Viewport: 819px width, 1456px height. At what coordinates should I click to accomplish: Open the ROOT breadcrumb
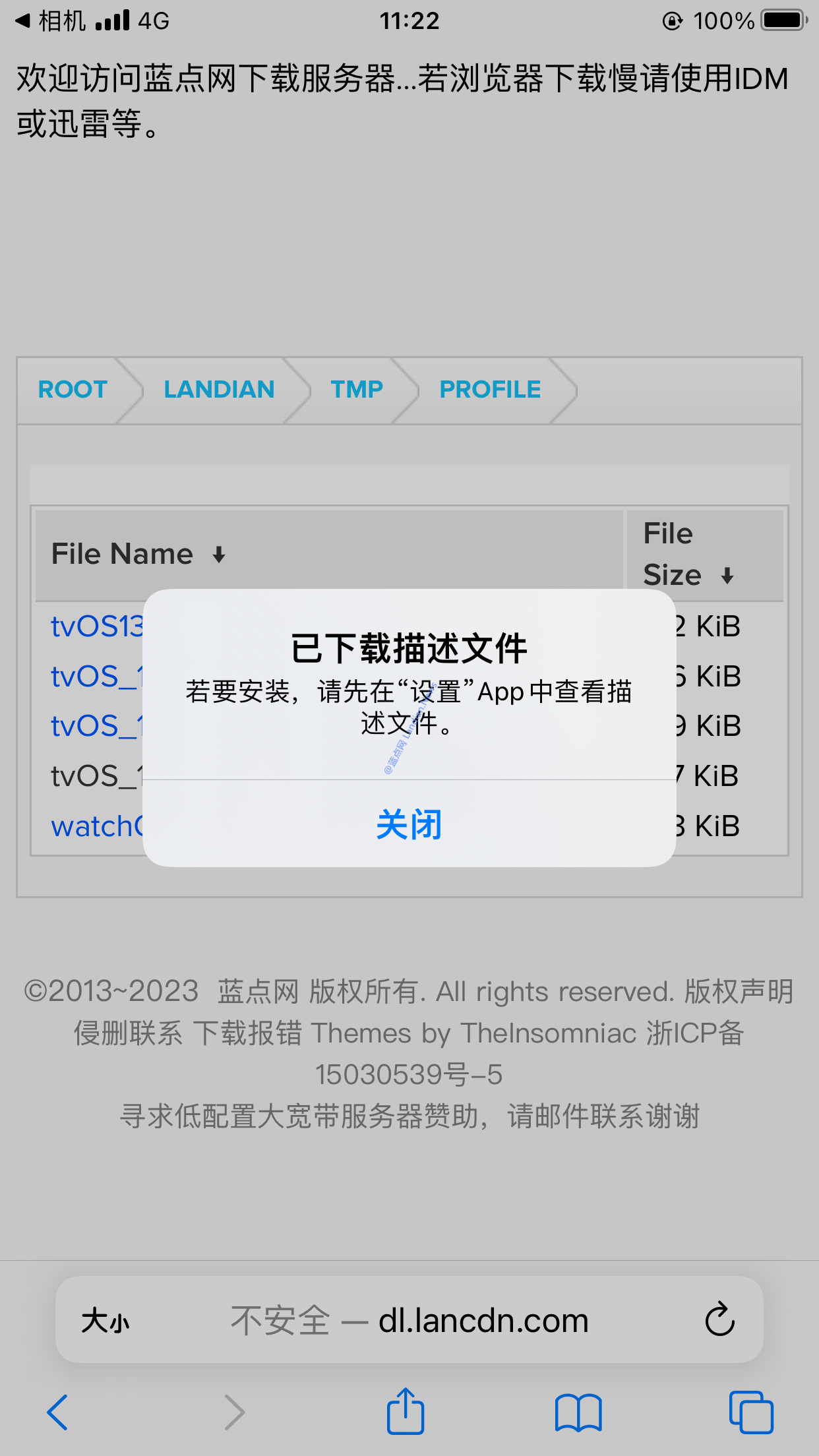coord(73,390)
